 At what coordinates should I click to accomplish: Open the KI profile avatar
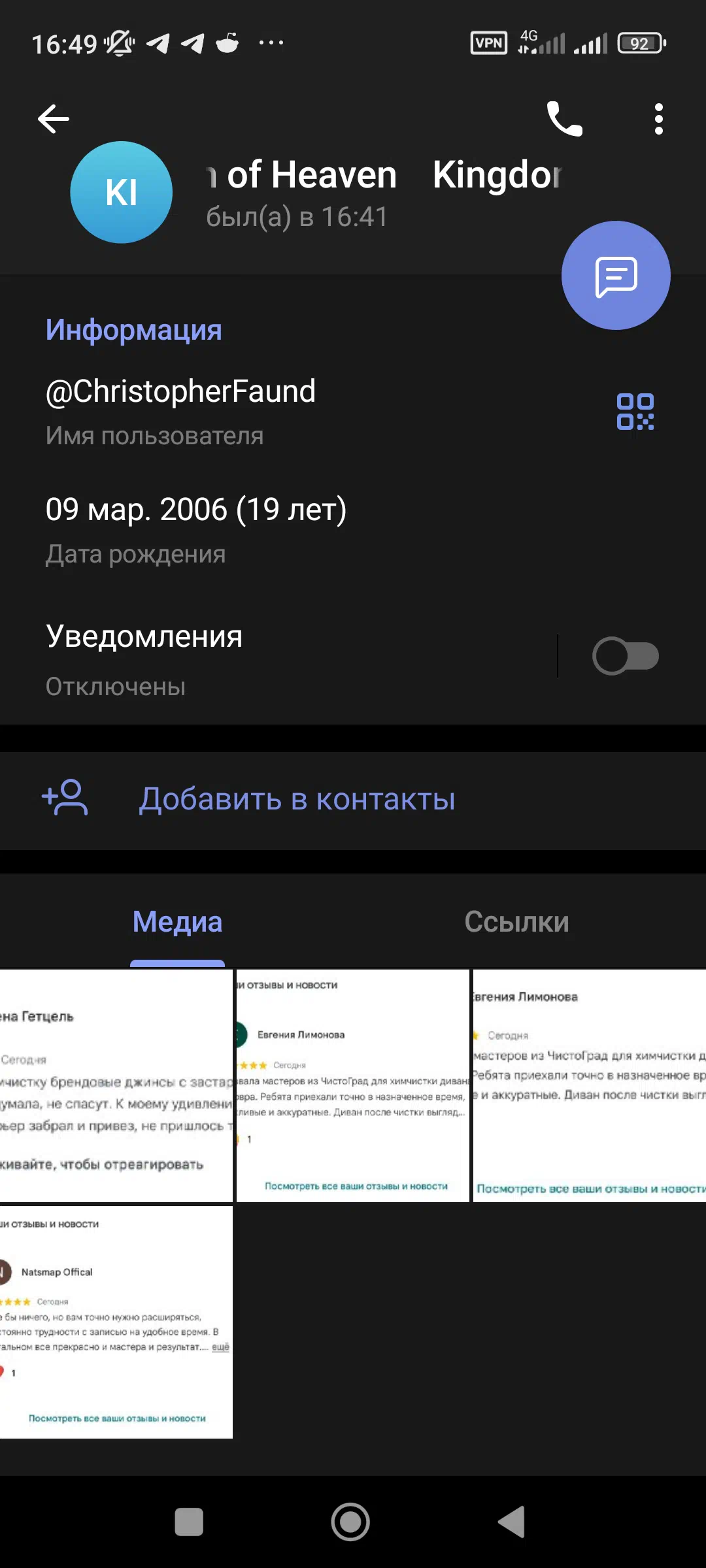122,192
